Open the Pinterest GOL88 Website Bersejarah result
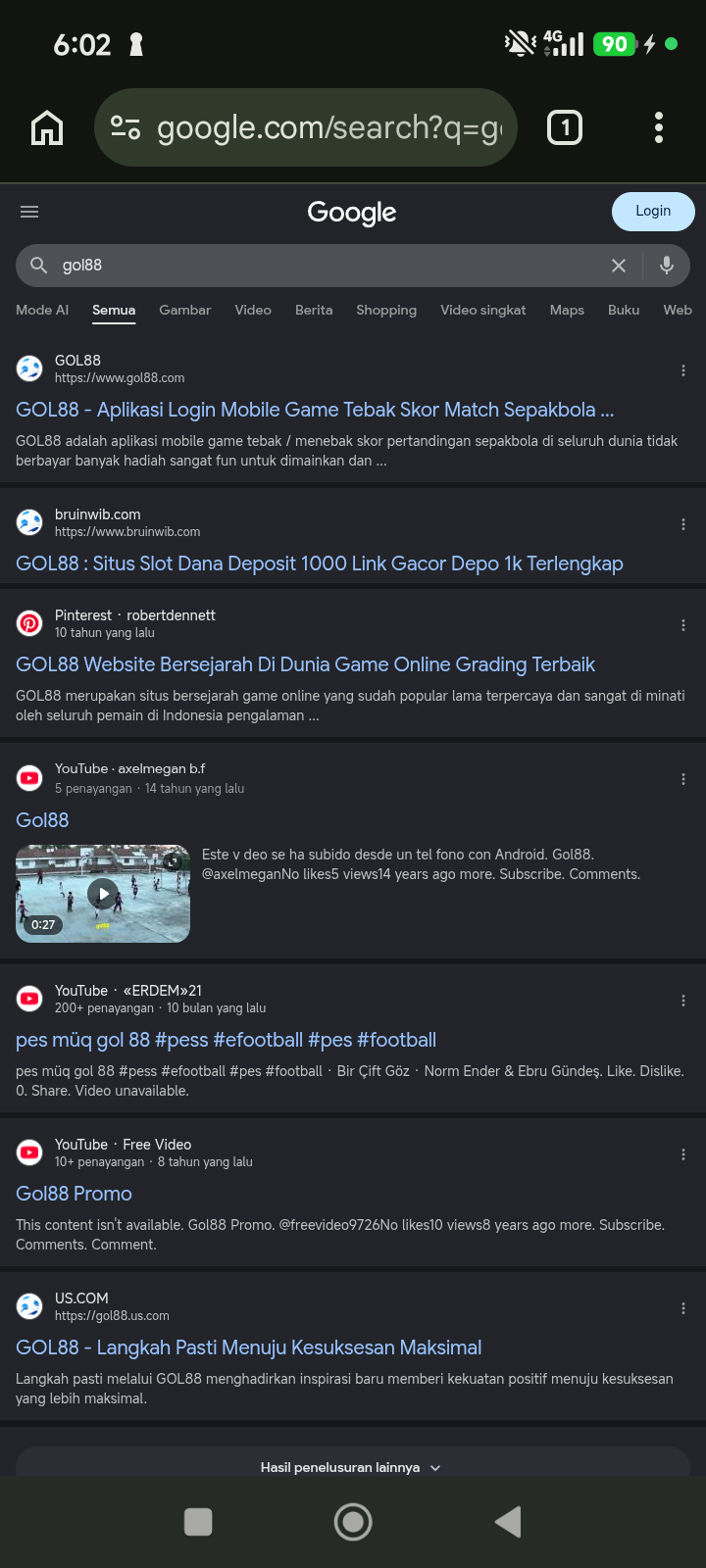Image resolution: width=706 pixels, height=1568 pixels. click(305, 664)
